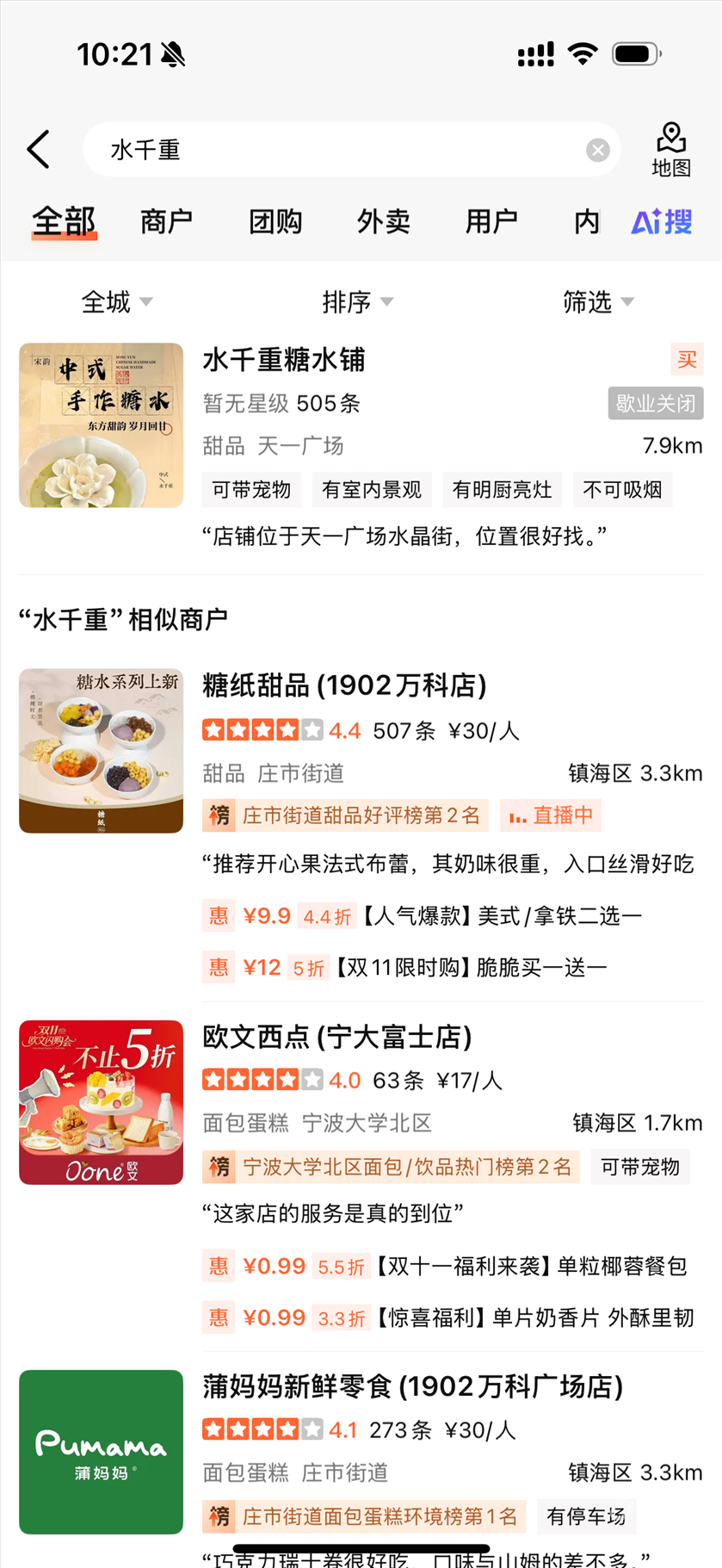Open 蒲妈妈新鲜零食 (1902万科广场店)
This screenshot has width=722, height=1568.
click(x=413, y=1386)
